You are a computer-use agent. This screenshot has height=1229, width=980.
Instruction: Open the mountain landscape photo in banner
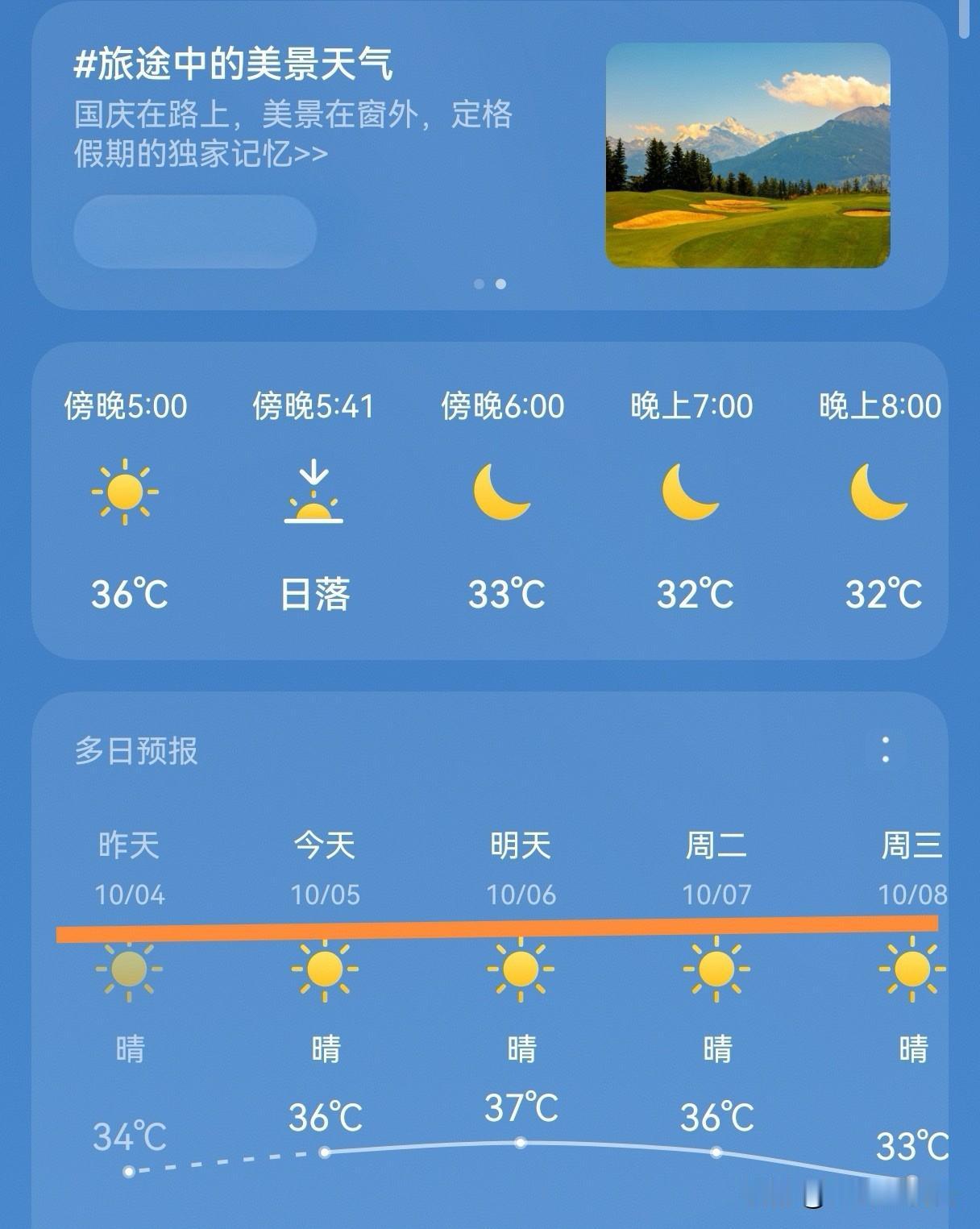pyautogui.click(x=748, y=155)
